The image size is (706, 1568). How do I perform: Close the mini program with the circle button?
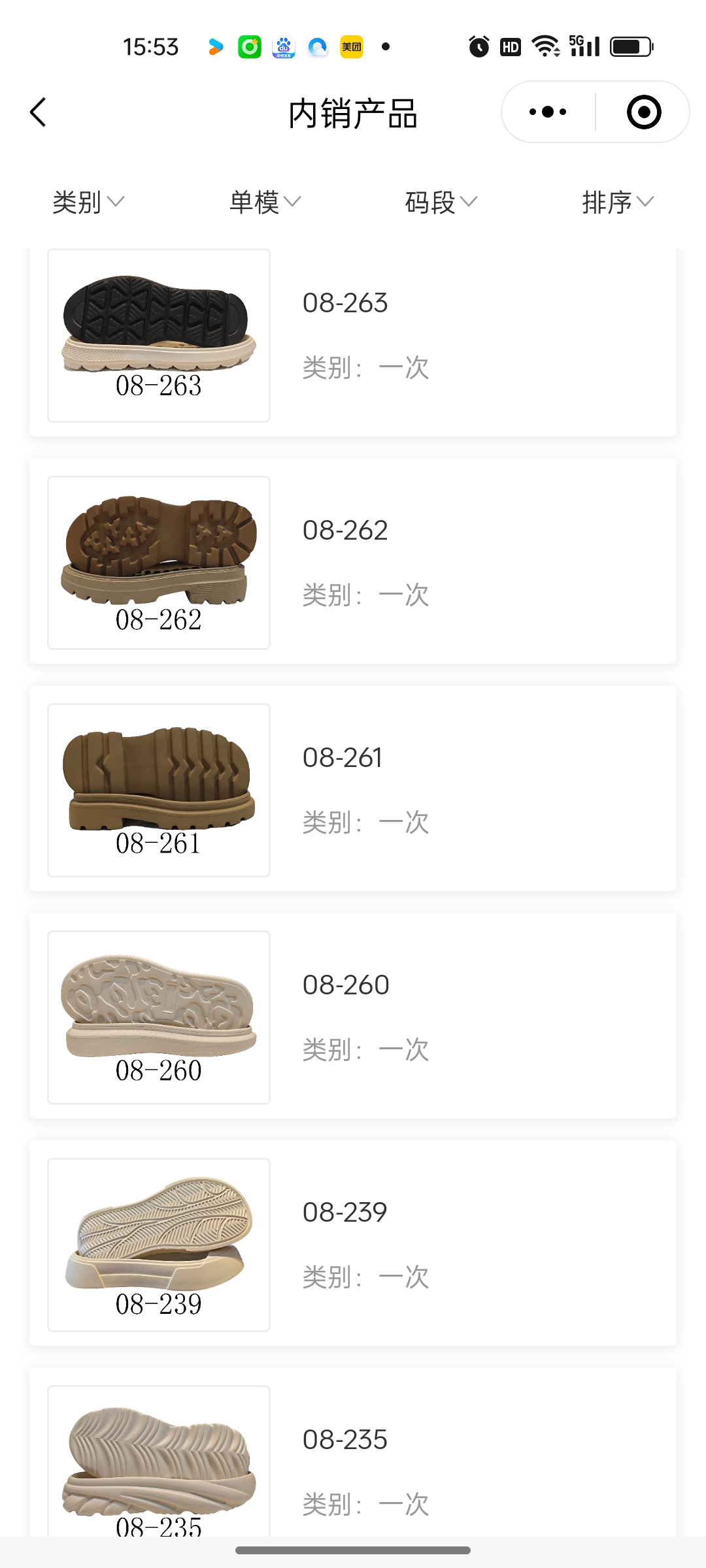643,112
